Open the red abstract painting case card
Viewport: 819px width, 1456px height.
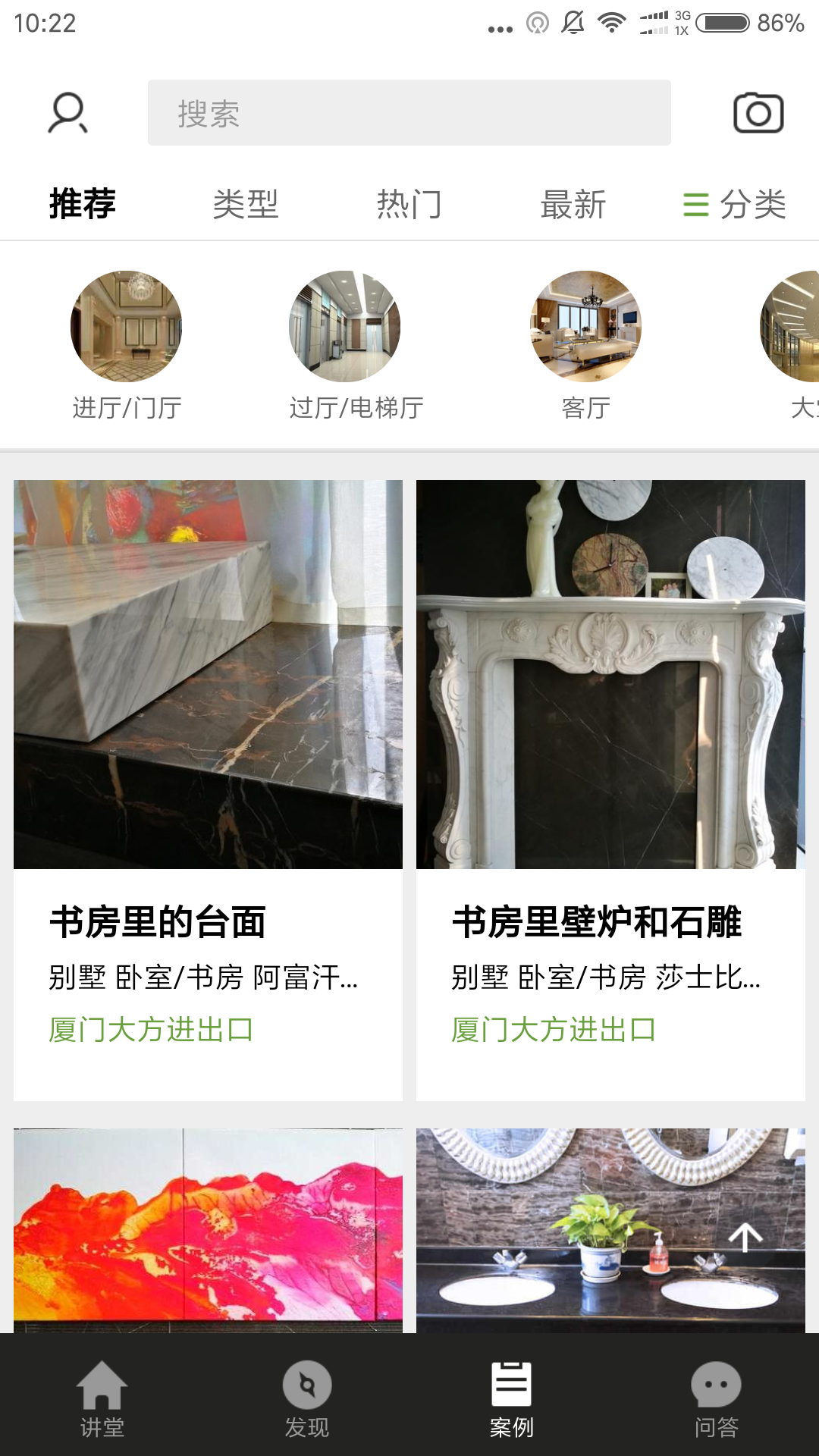point(208,1228)
